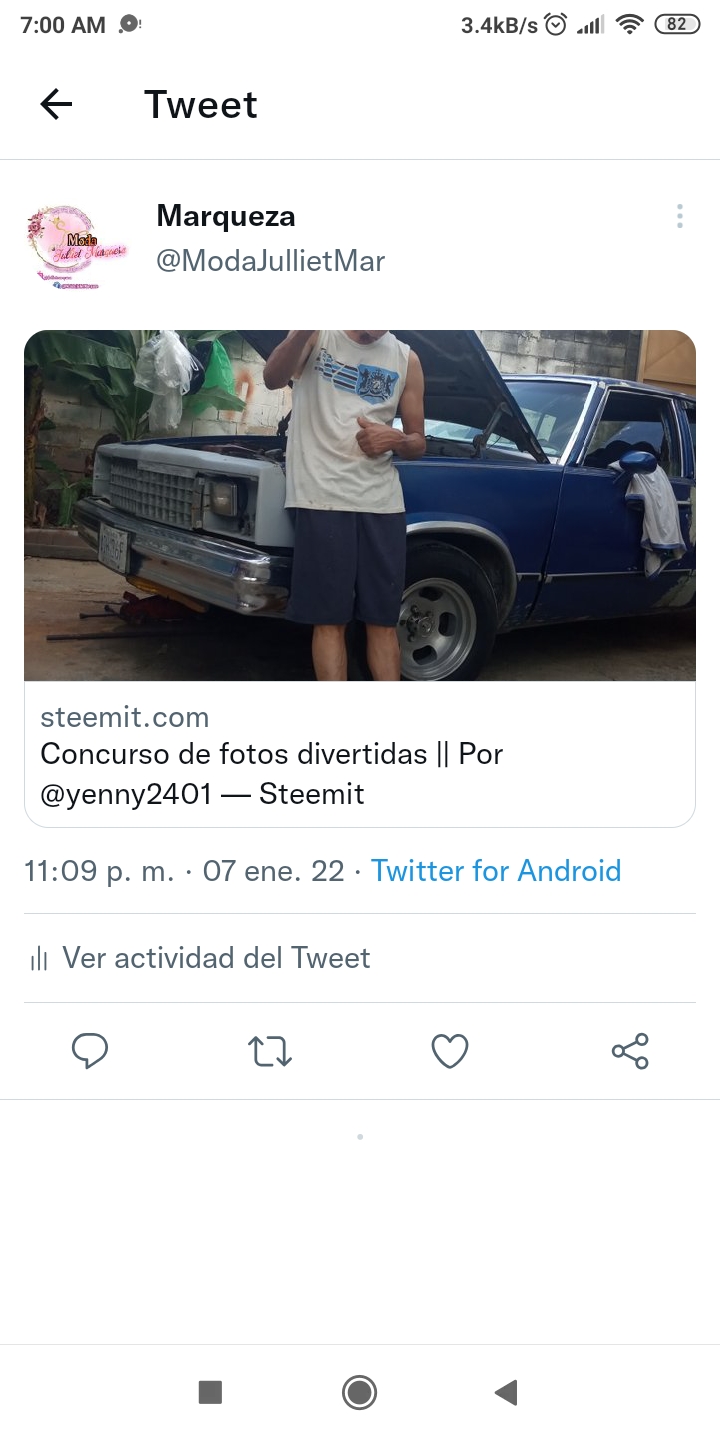Share the tweet
Screen dimensions: 720x1440
point(630,1051)
